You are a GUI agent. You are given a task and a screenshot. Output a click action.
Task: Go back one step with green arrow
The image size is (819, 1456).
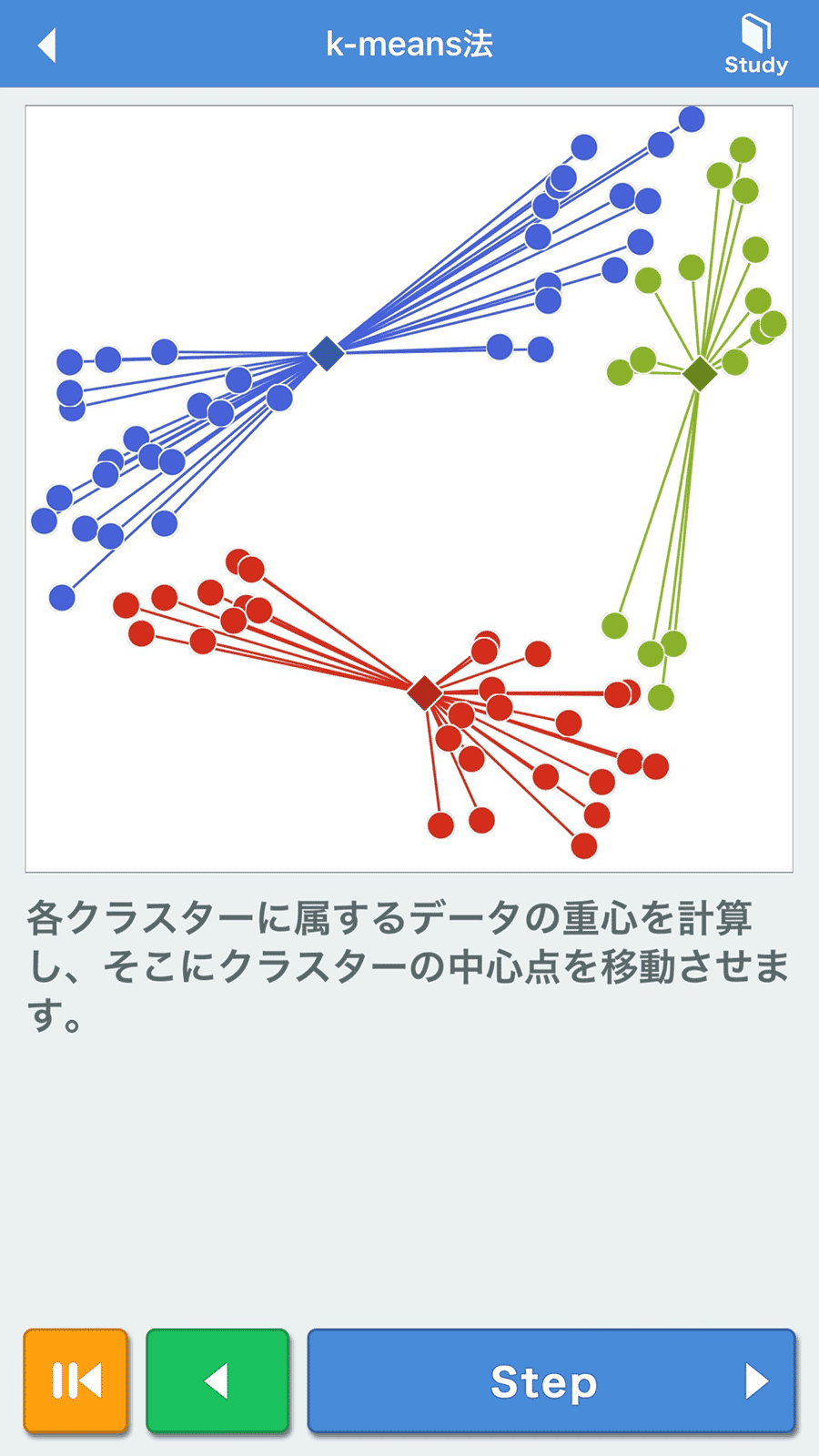(217, 1380)
